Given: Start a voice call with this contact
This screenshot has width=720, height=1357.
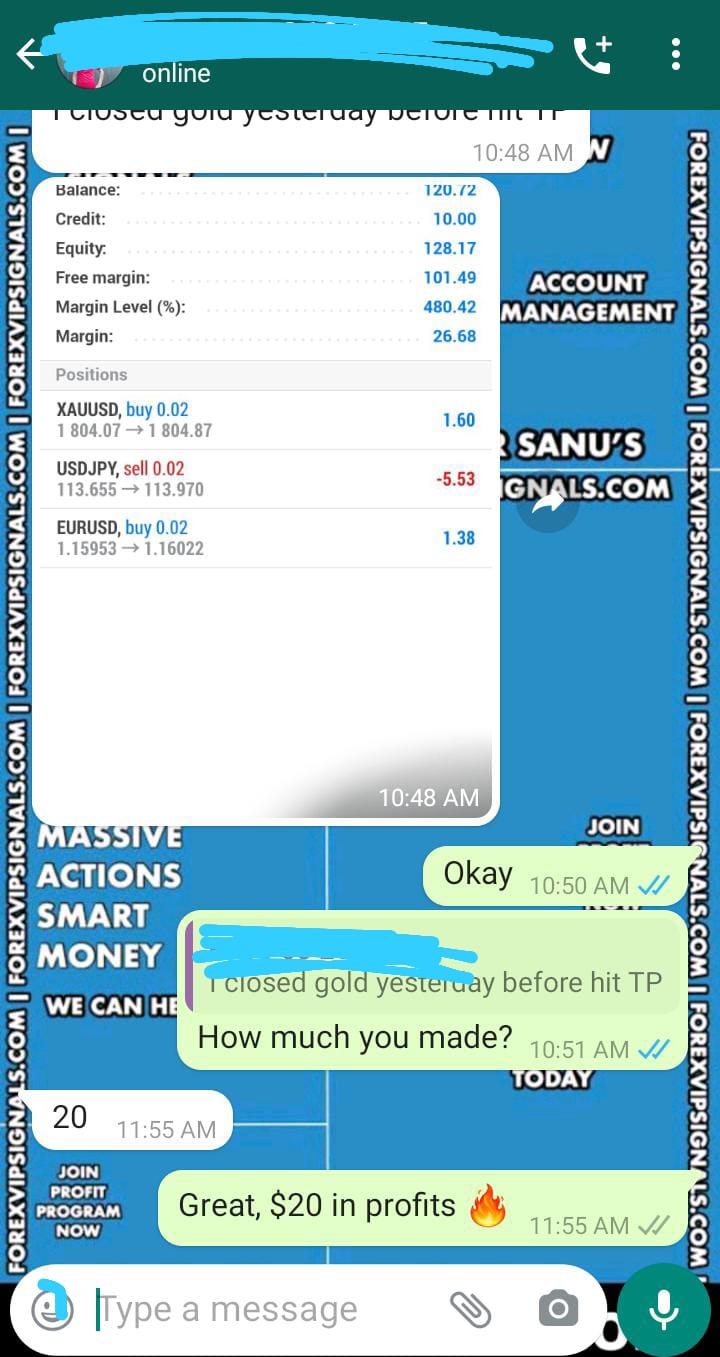Looking at the screenshot, I should [593, 55].
